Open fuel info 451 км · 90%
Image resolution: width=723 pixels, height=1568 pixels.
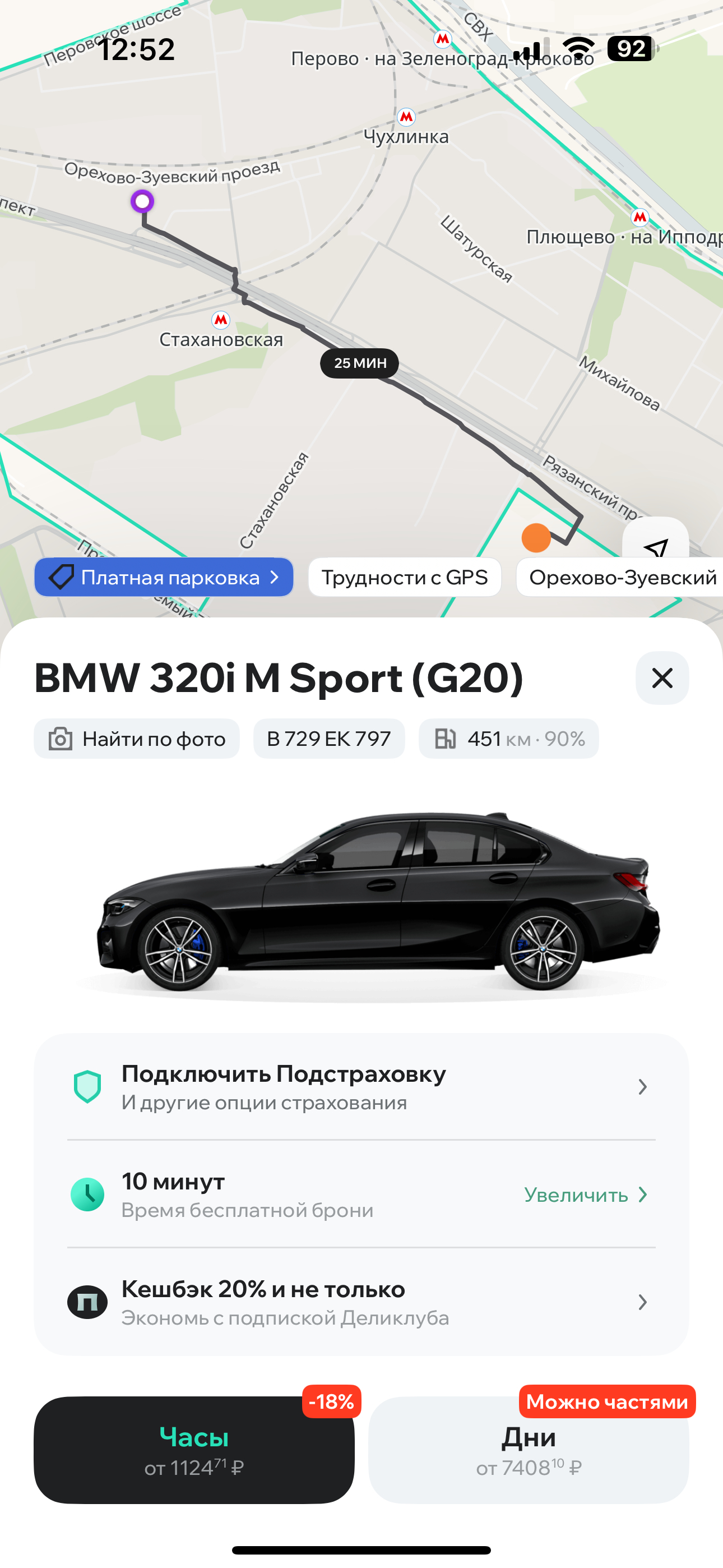pos(508,739)
